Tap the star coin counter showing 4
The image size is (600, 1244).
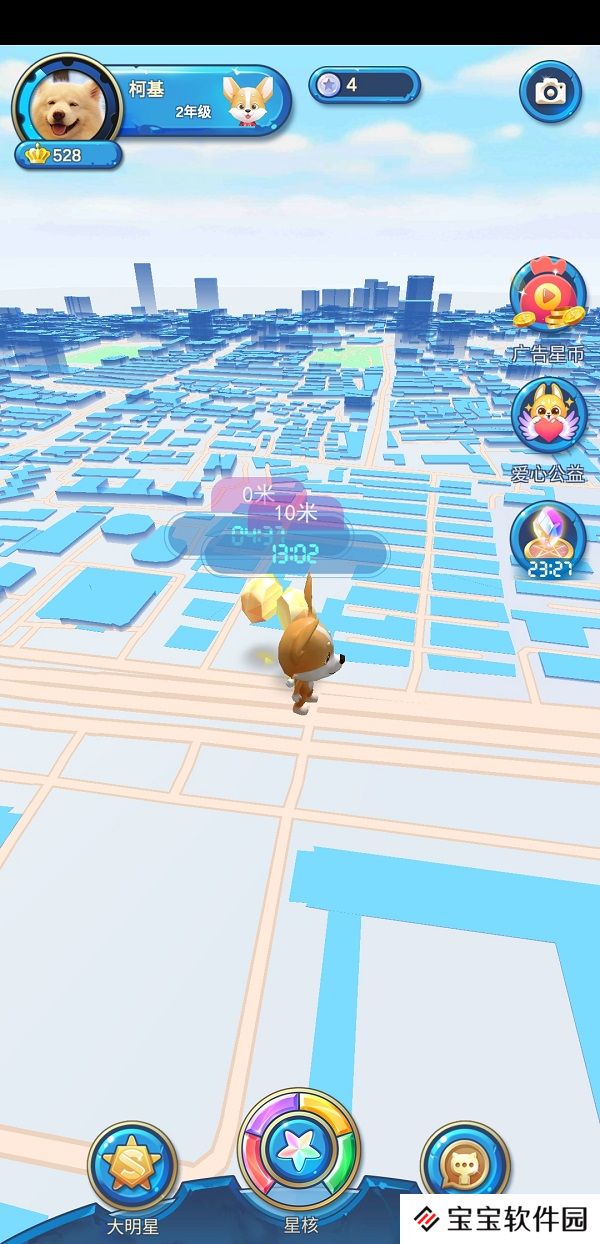(x=364, y=85)
